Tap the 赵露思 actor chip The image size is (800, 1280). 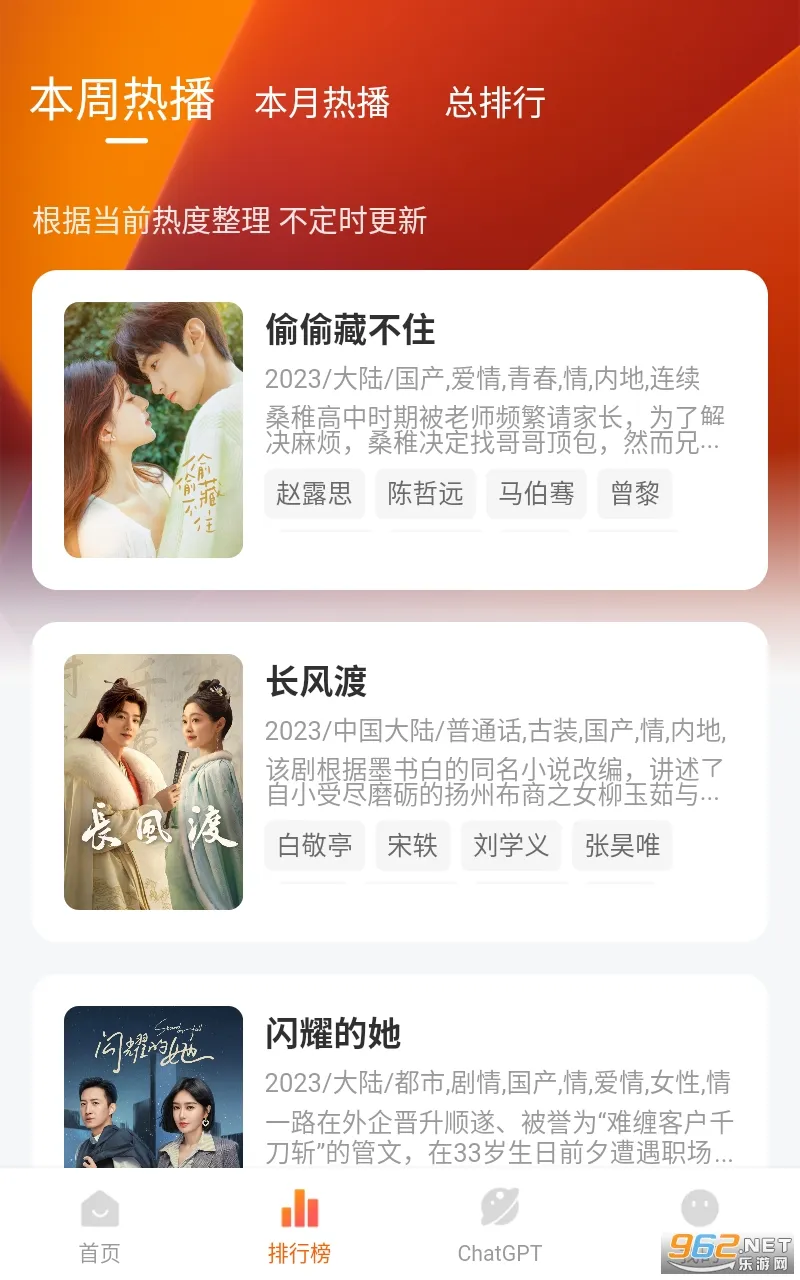tap(314, 493)
